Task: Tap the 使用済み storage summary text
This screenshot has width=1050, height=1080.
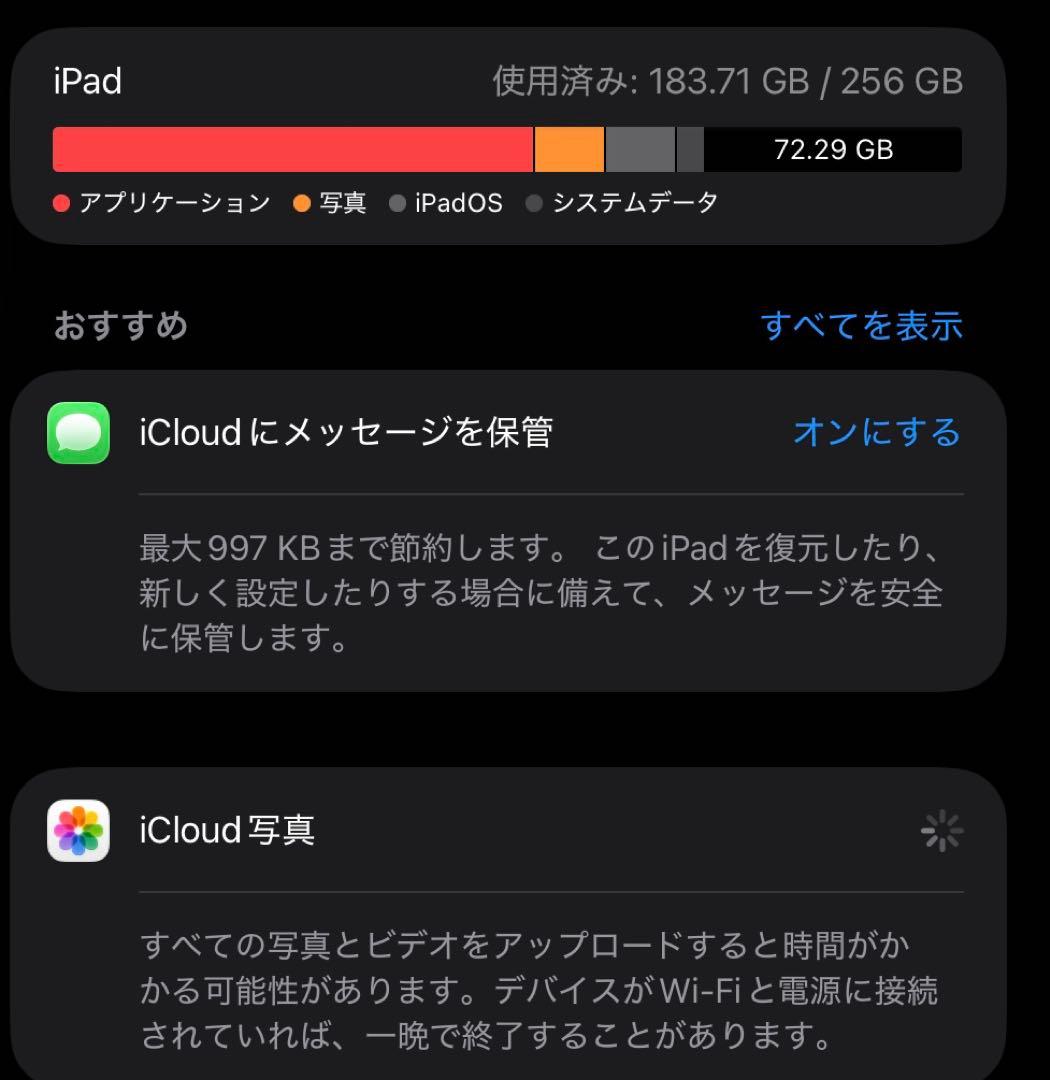Action: click(x=727, y=82)
